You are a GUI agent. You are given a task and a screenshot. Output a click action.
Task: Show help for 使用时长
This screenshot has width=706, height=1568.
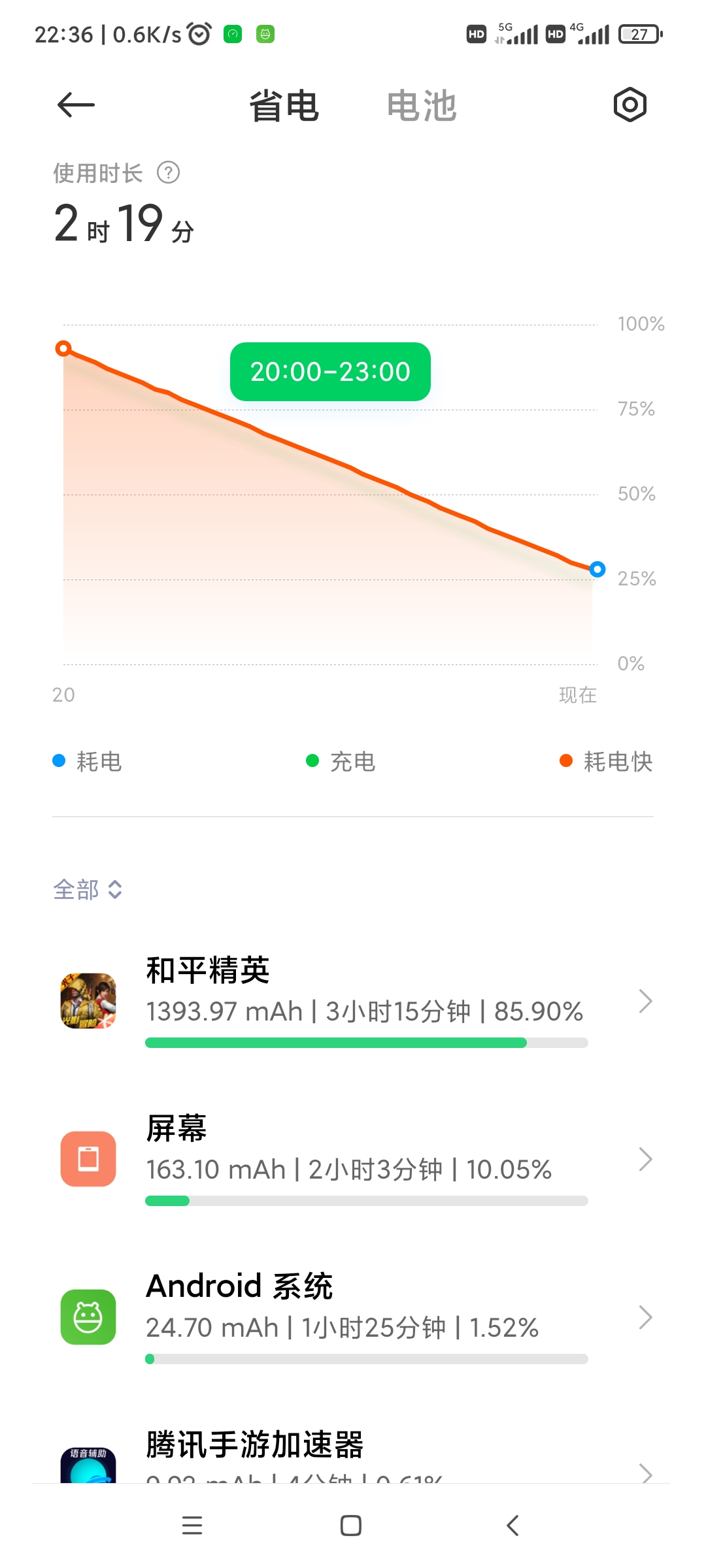169,173
